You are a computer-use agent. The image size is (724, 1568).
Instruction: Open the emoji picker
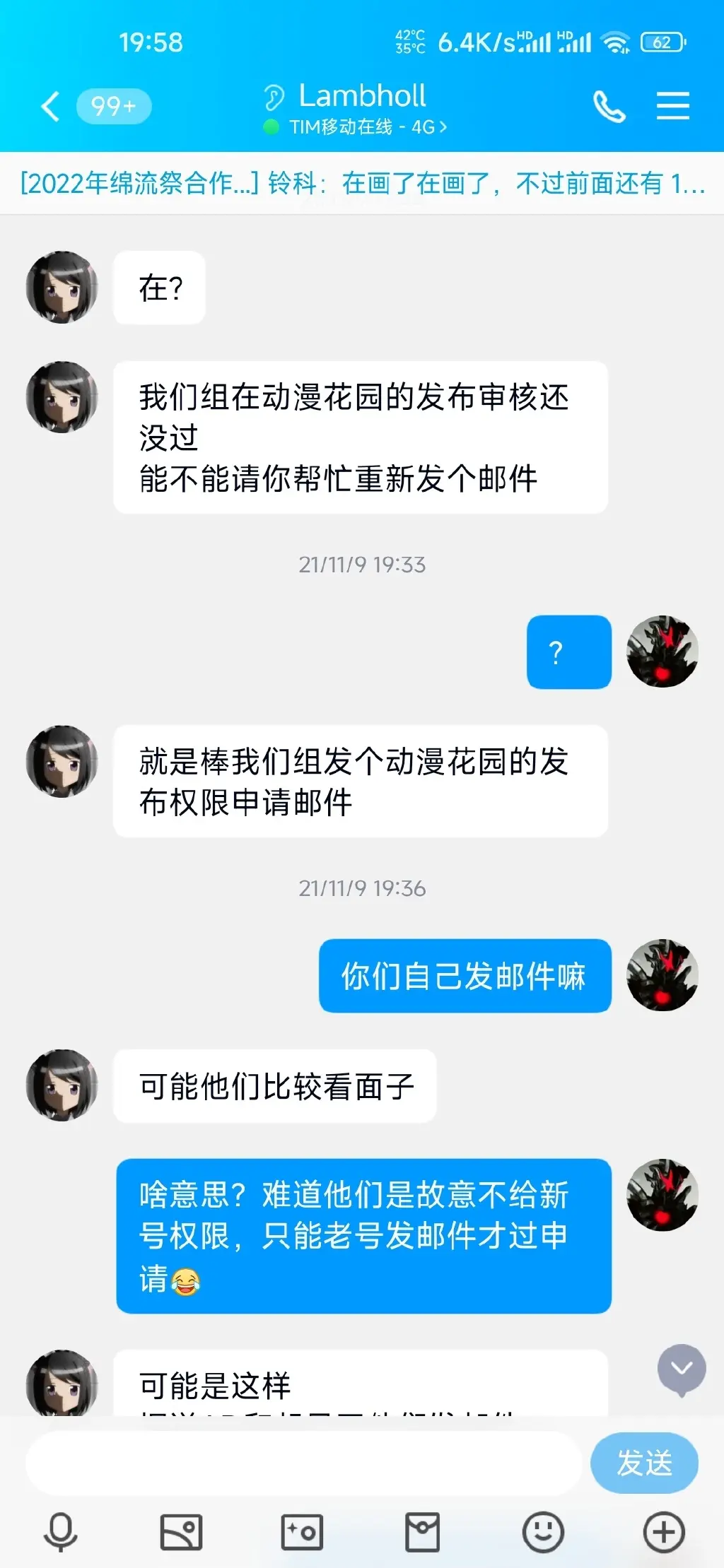coord(543,1532)
